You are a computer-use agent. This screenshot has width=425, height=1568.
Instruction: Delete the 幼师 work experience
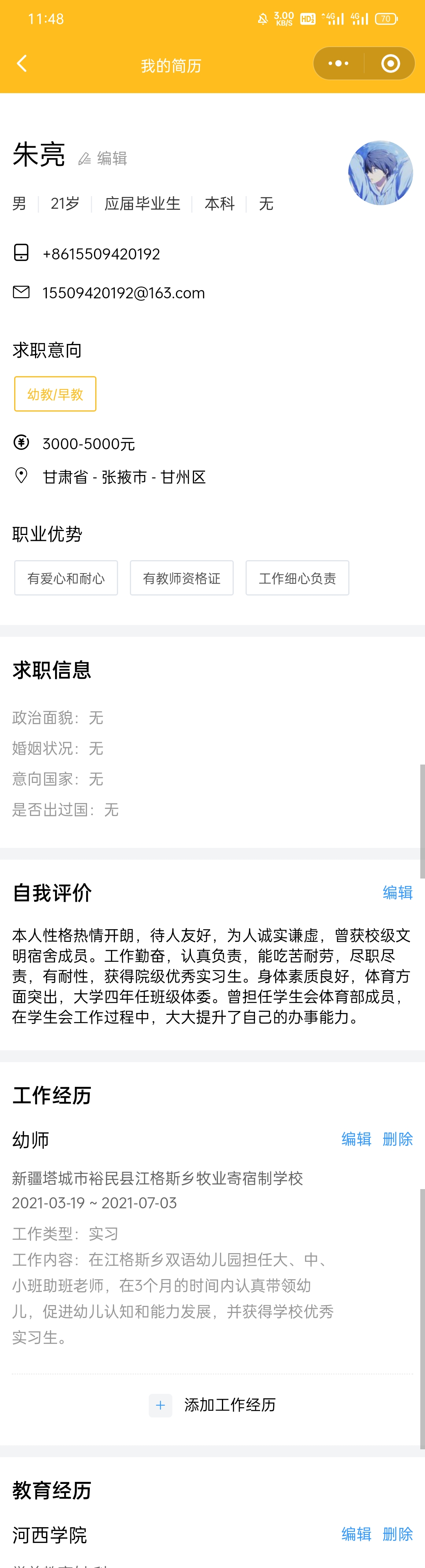(397, 1139)
